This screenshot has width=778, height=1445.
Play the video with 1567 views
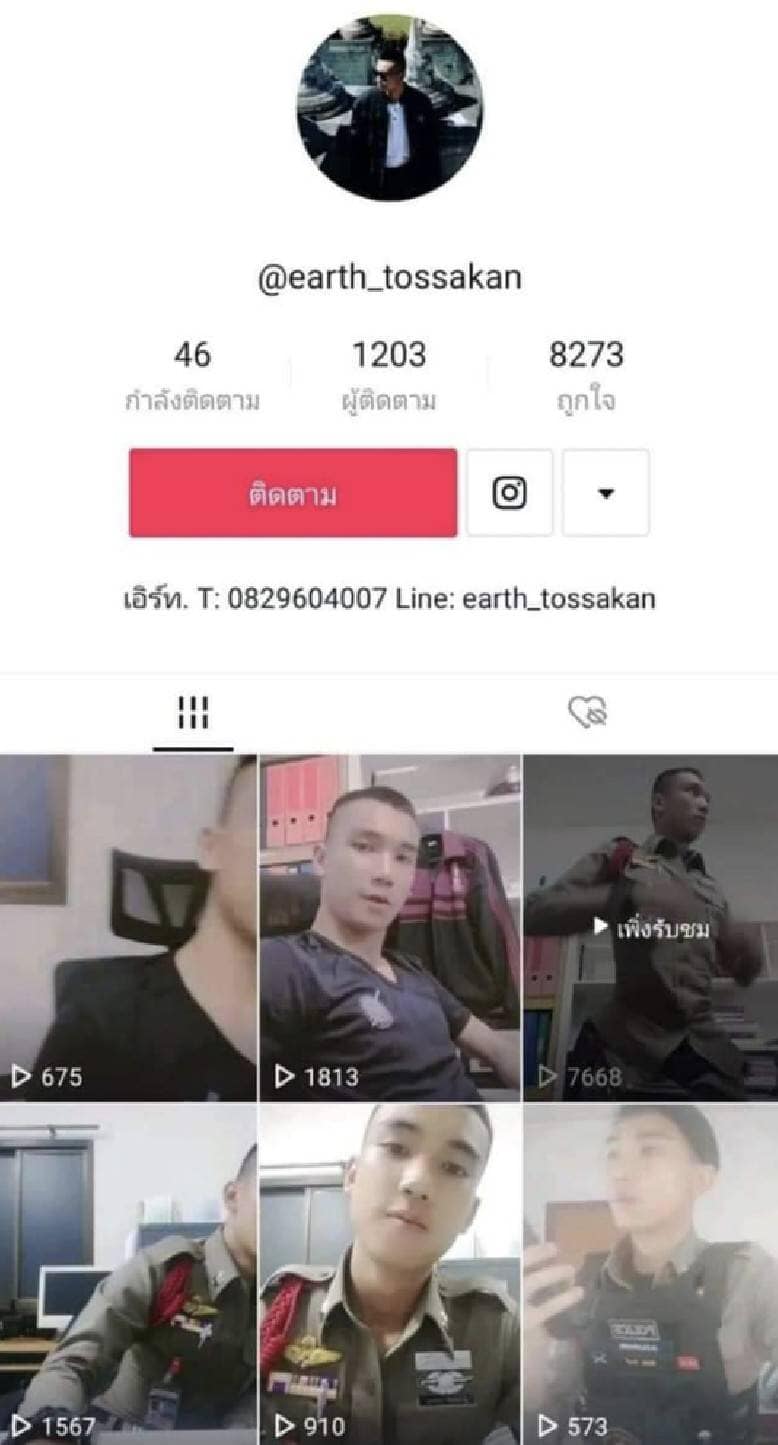128,1273
